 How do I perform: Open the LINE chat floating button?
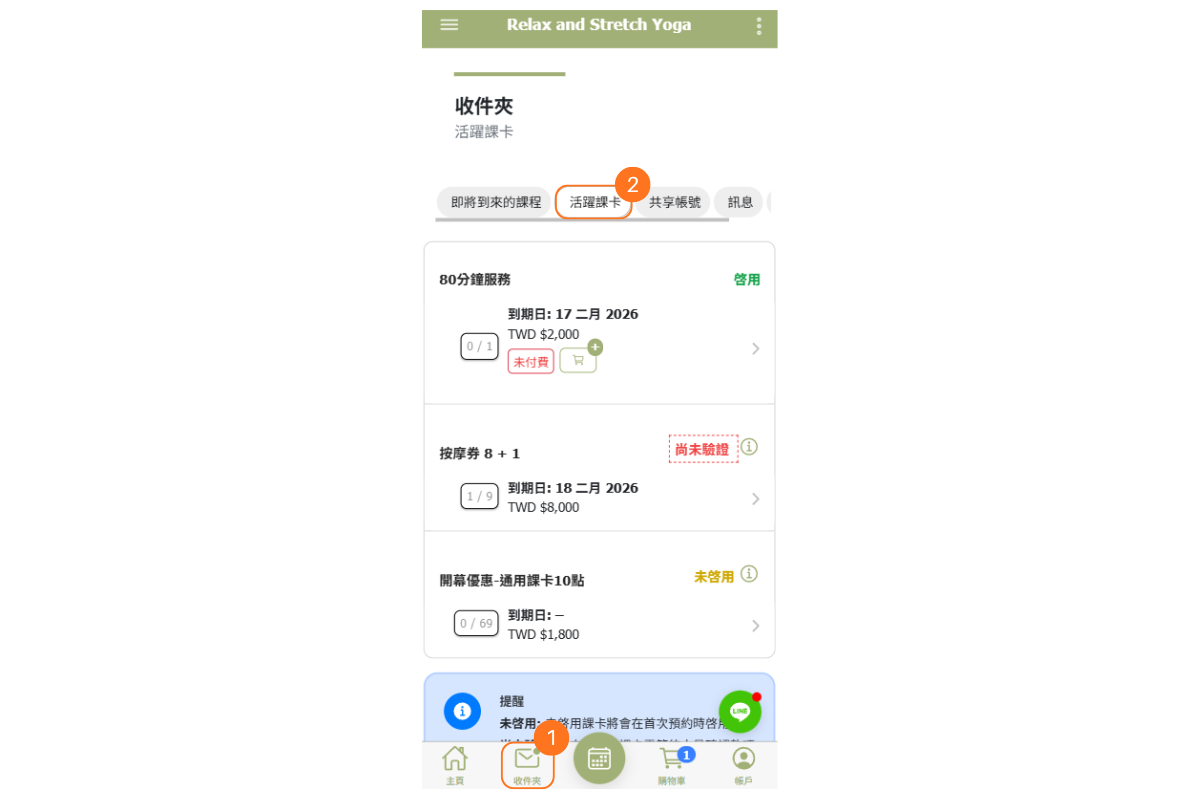(740, 711)
